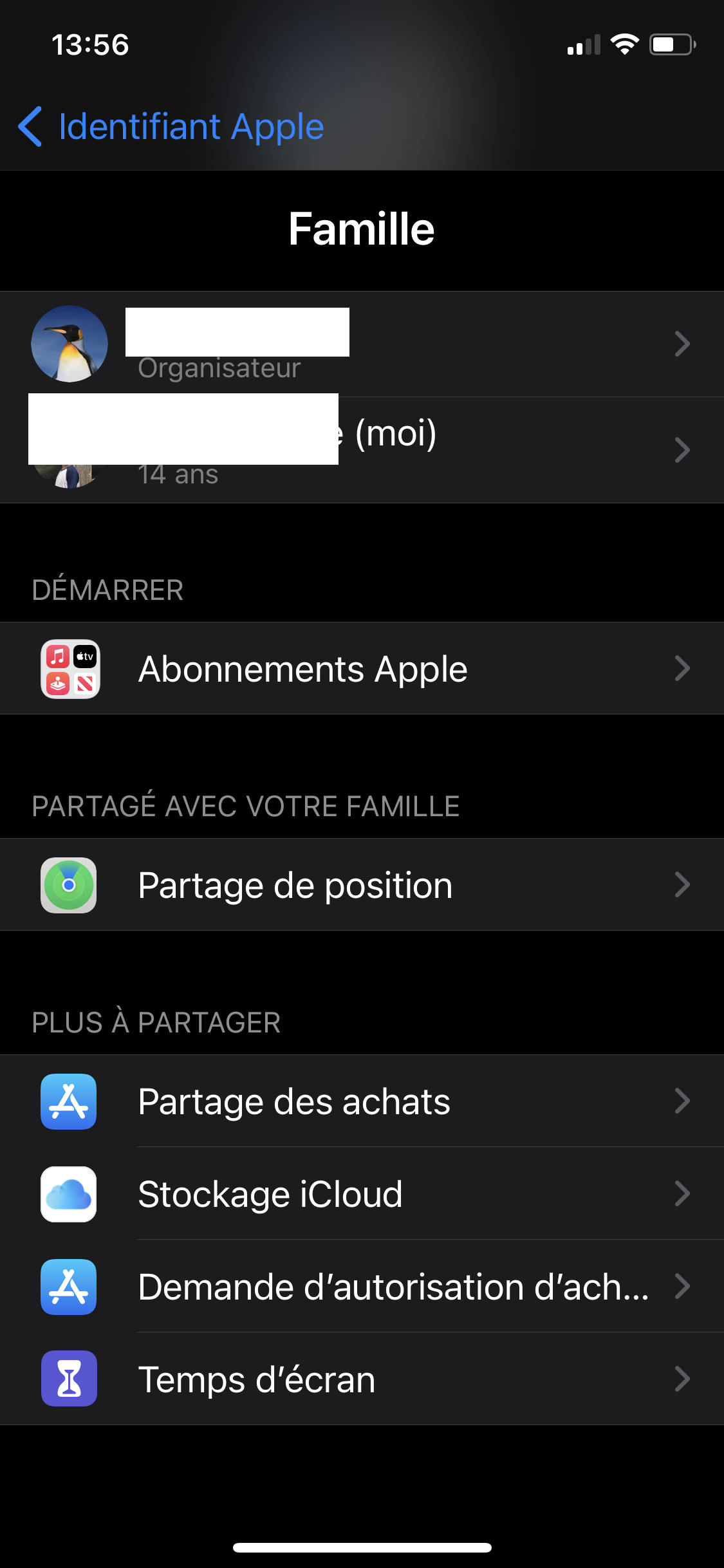Screen dimensions: 724x1568
Task: Open the Organisateur family member profile
Action: point(360,344)
